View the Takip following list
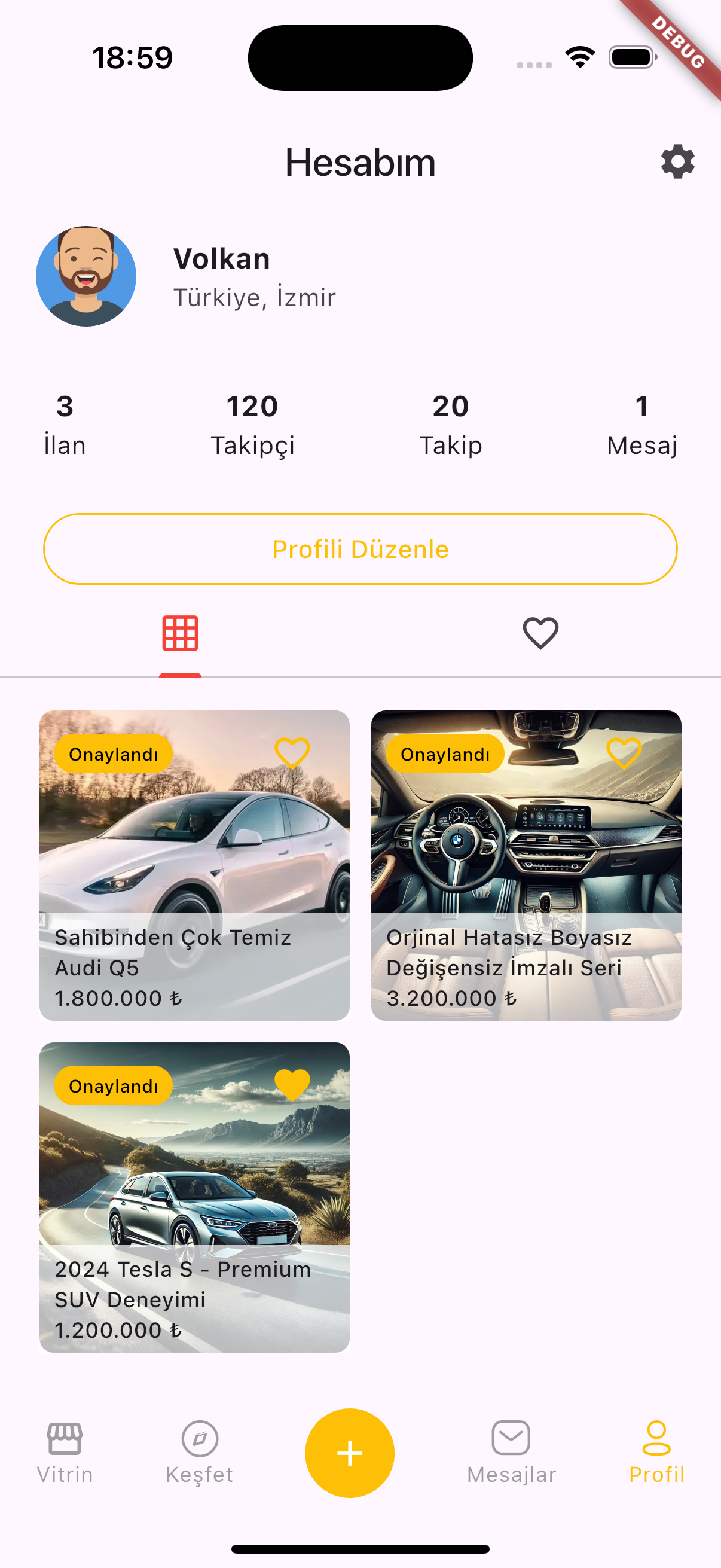 coord(451,425)
